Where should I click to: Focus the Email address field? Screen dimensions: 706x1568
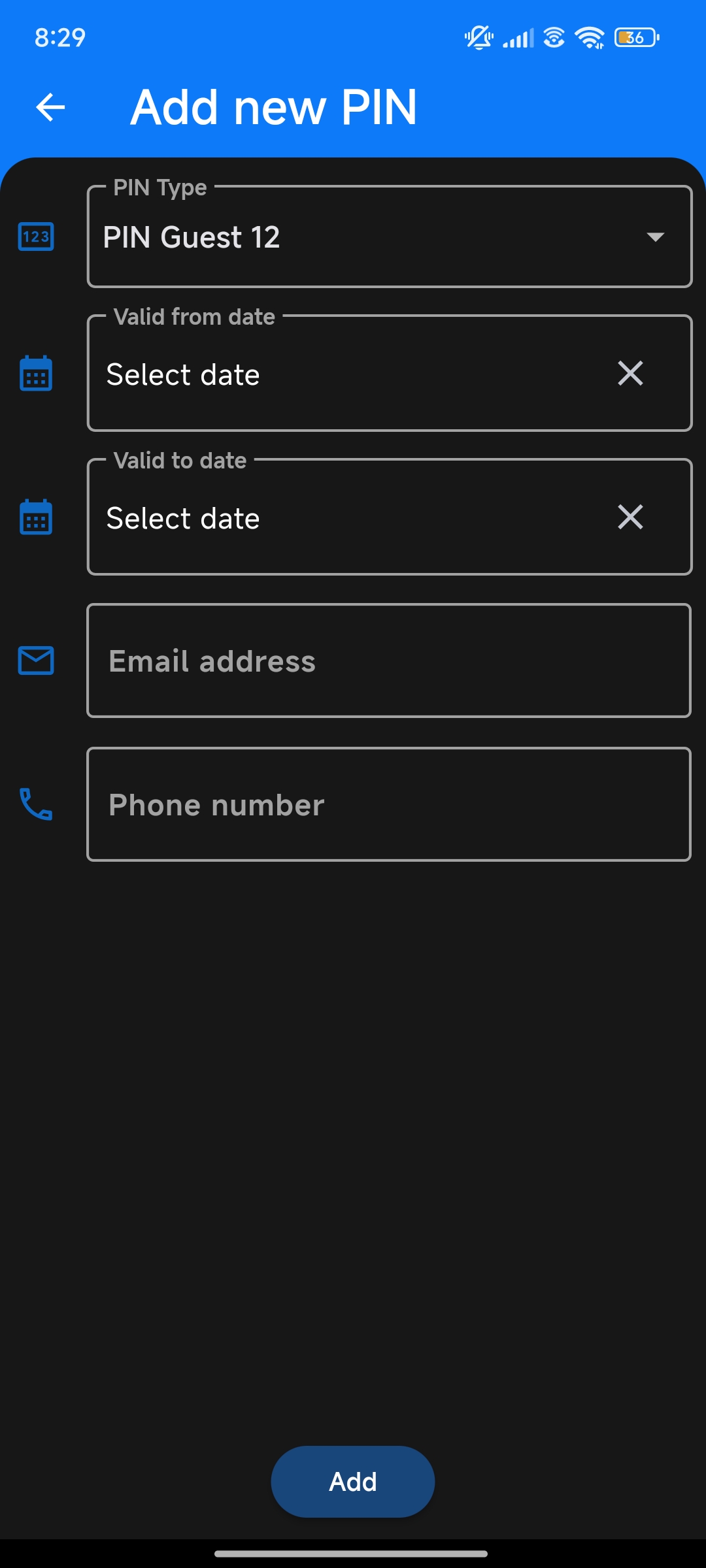(389, 661)
